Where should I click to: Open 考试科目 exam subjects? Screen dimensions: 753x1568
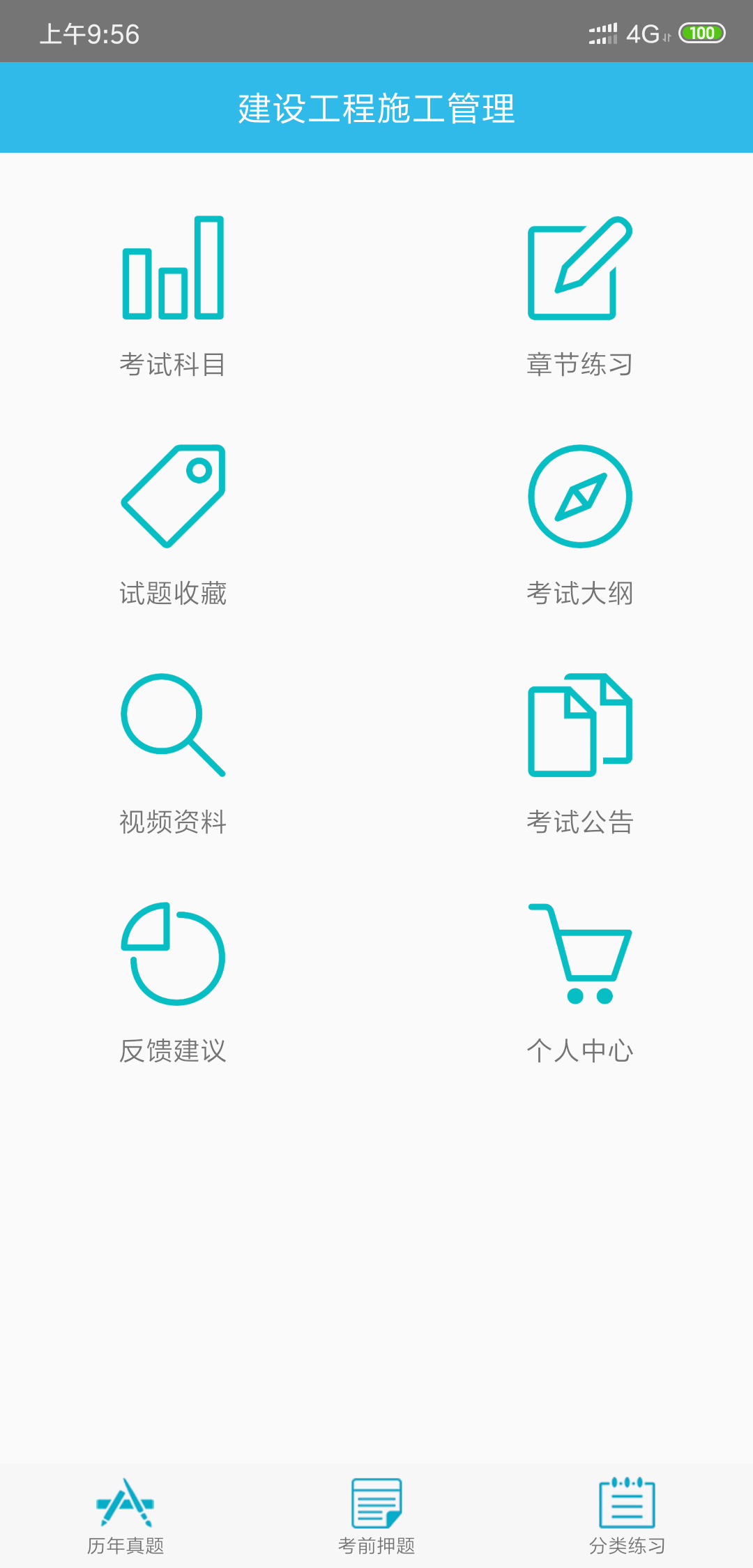[173, 296]
